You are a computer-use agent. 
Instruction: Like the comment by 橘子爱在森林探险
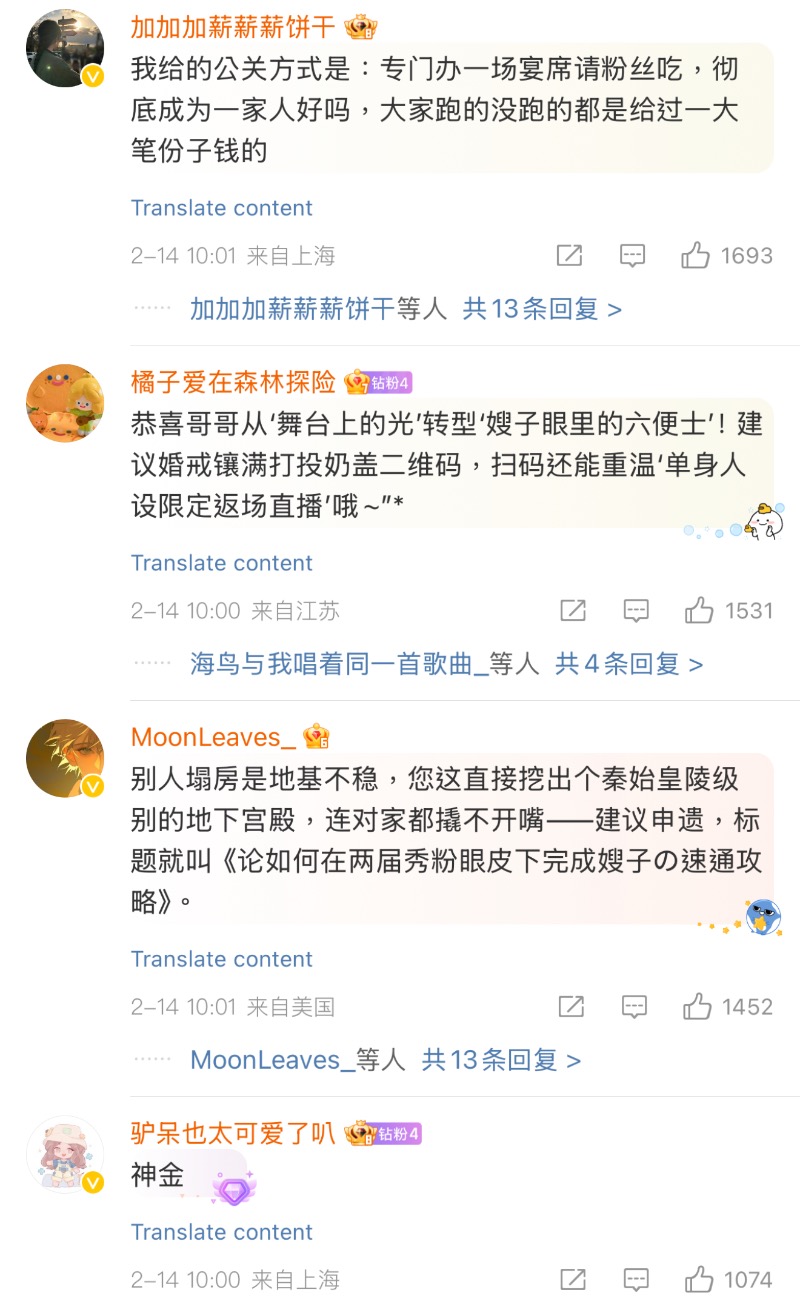pos(699,611)
